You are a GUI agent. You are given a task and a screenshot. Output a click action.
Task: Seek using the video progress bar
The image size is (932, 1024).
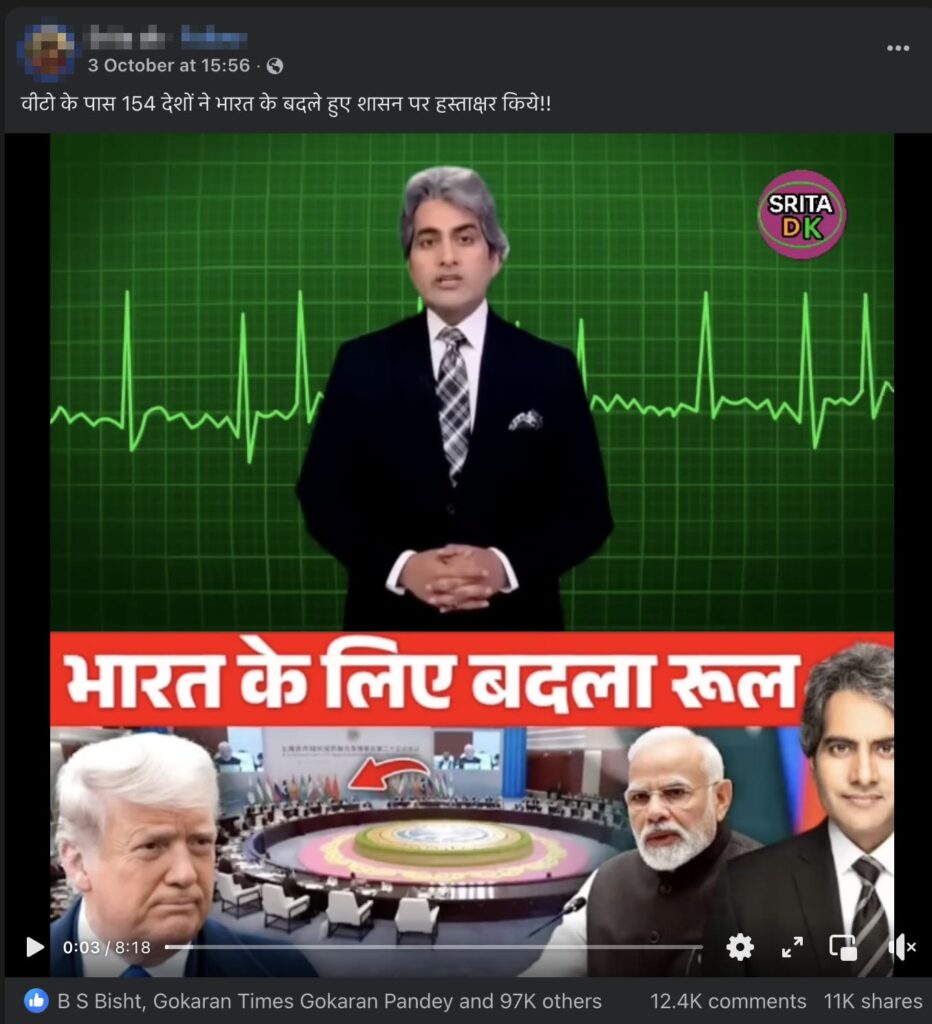point(432,946)
